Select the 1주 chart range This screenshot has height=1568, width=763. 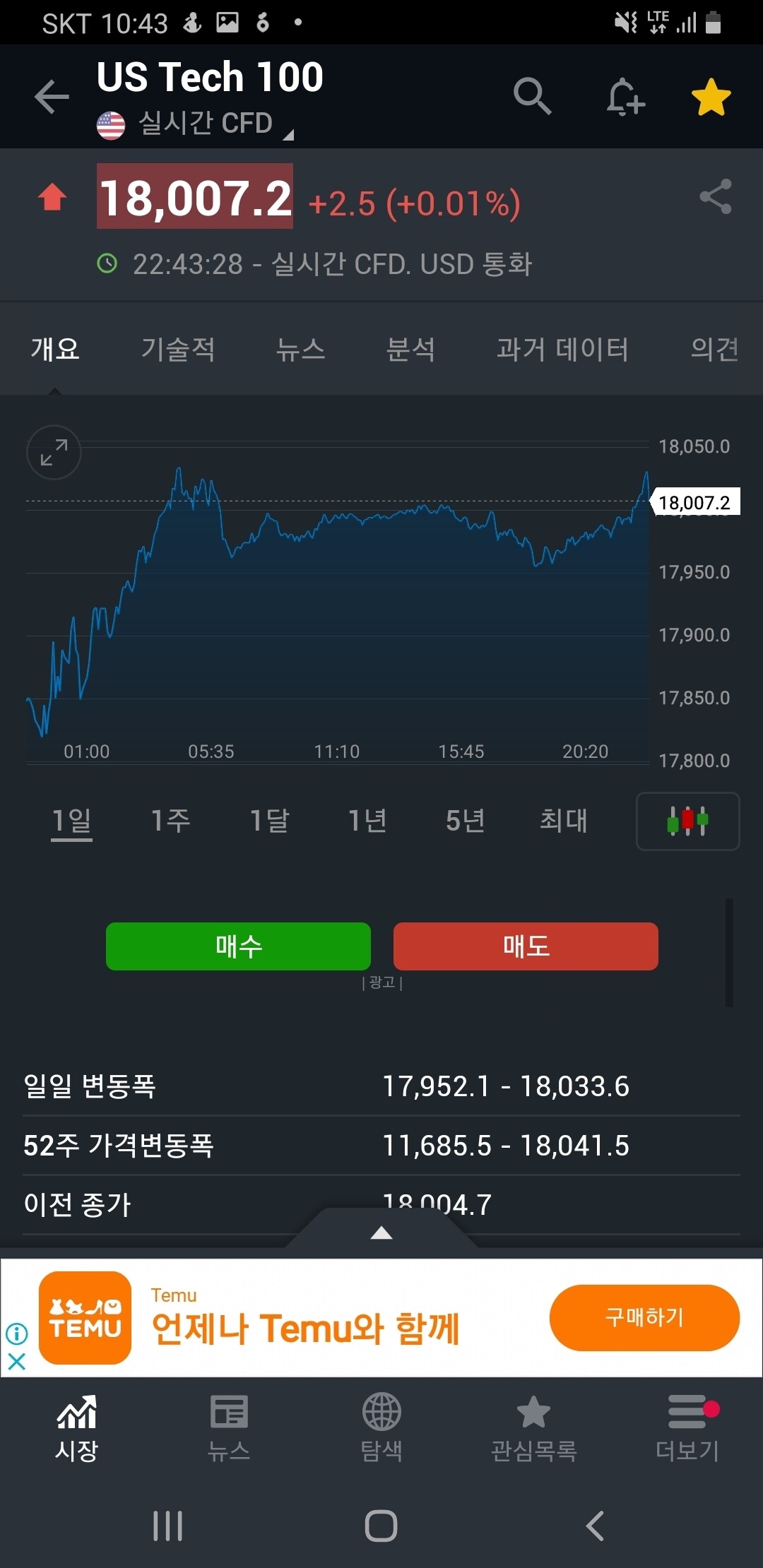(x=170, y=821)
